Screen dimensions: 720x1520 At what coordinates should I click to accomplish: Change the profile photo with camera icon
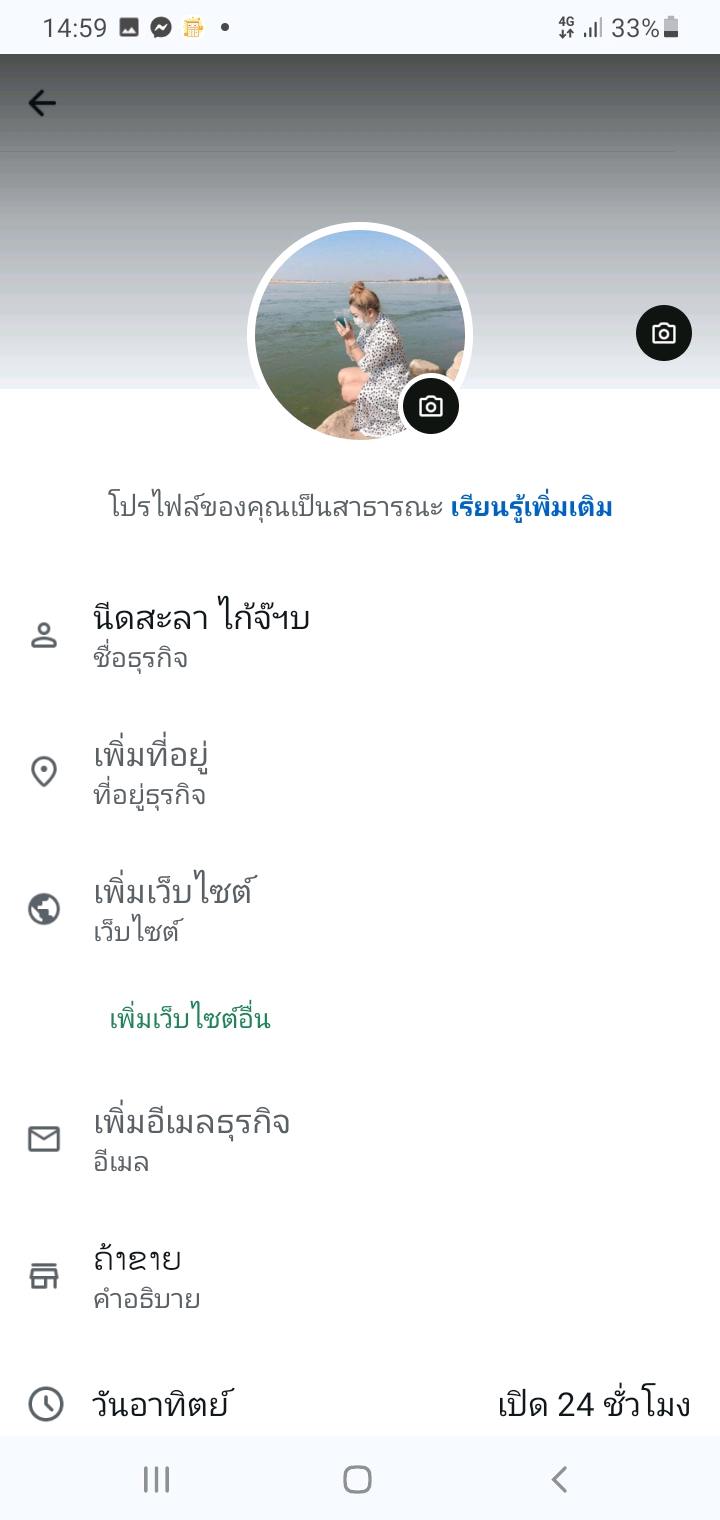coord(431,406)
